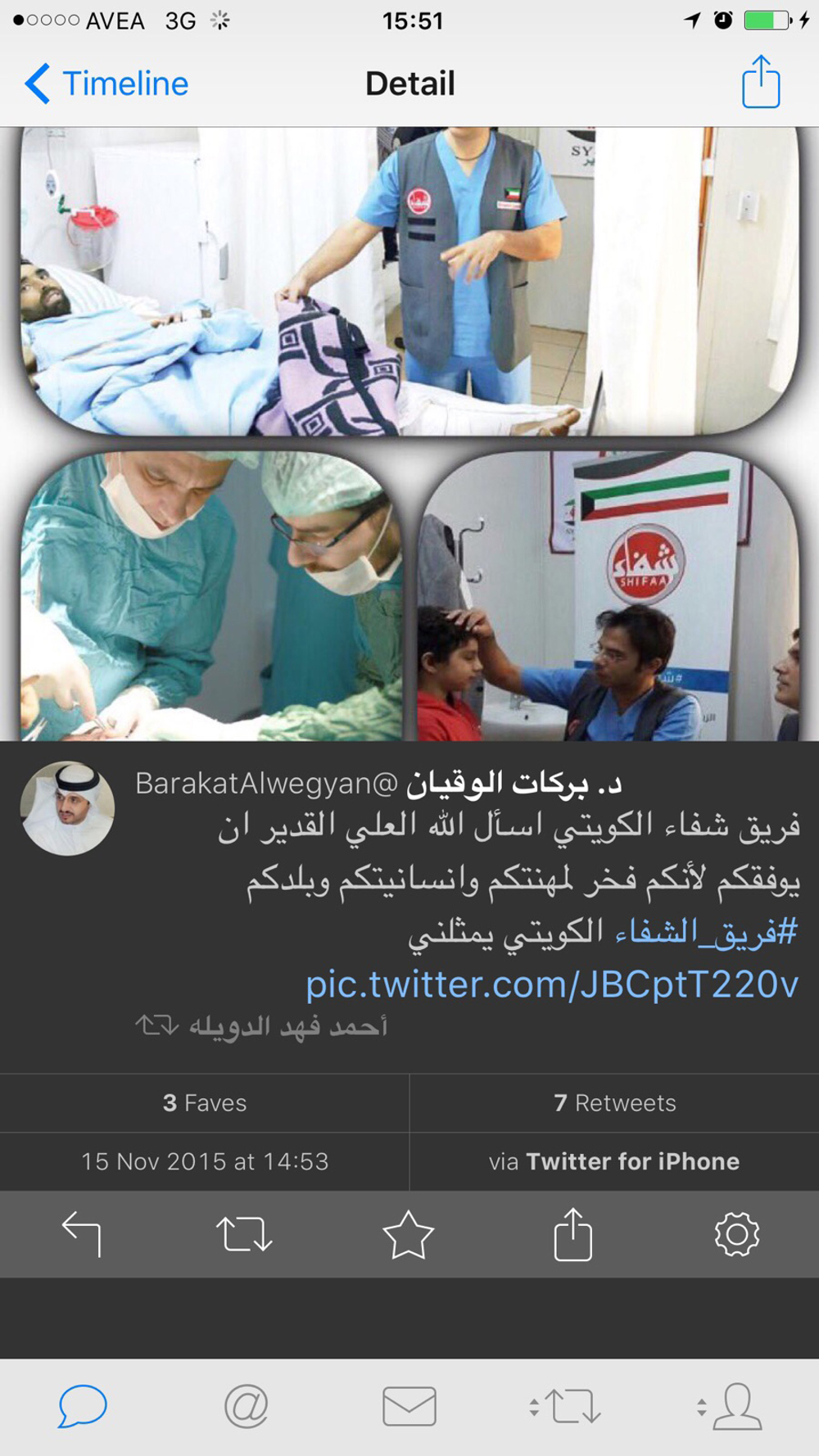819x1456 pixels.
Task: Favorite this tweet with the star
Action: 408,1234
